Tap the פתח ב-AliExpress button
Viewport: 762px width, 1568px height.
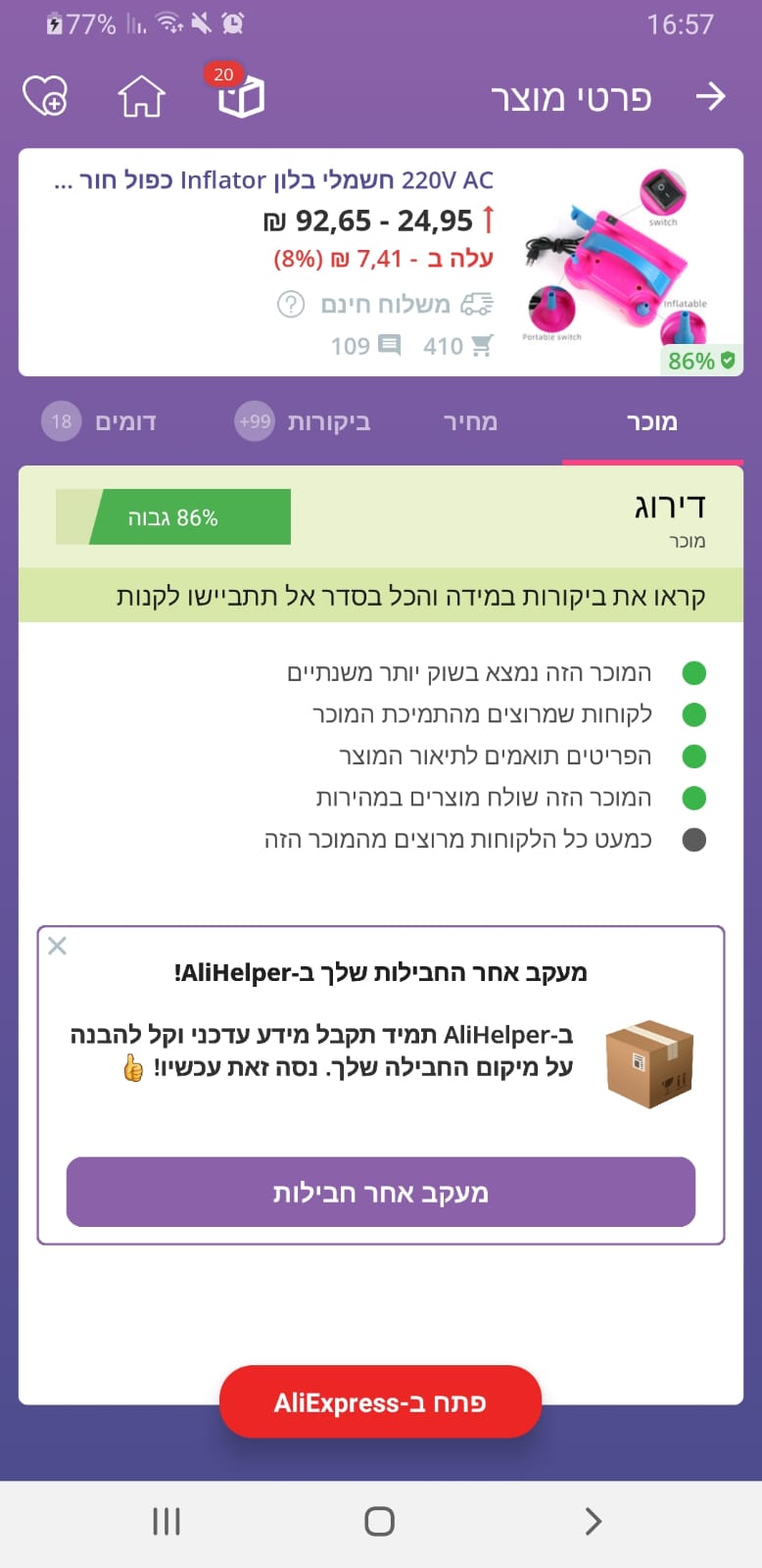380,1402
